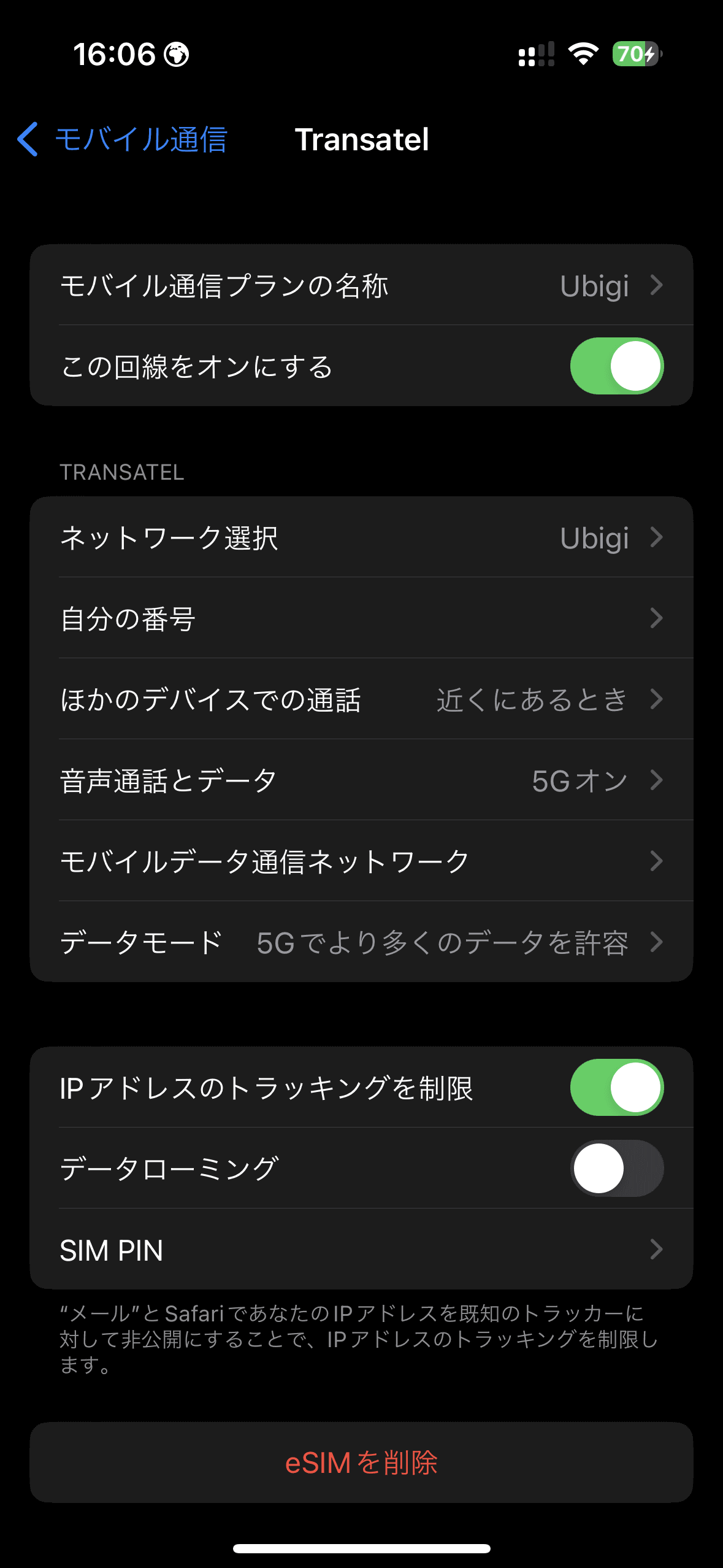Screen dimensions: 723x1568
Task: Open ほかのデバイスでの通話 settings
Action: point(657,699)
